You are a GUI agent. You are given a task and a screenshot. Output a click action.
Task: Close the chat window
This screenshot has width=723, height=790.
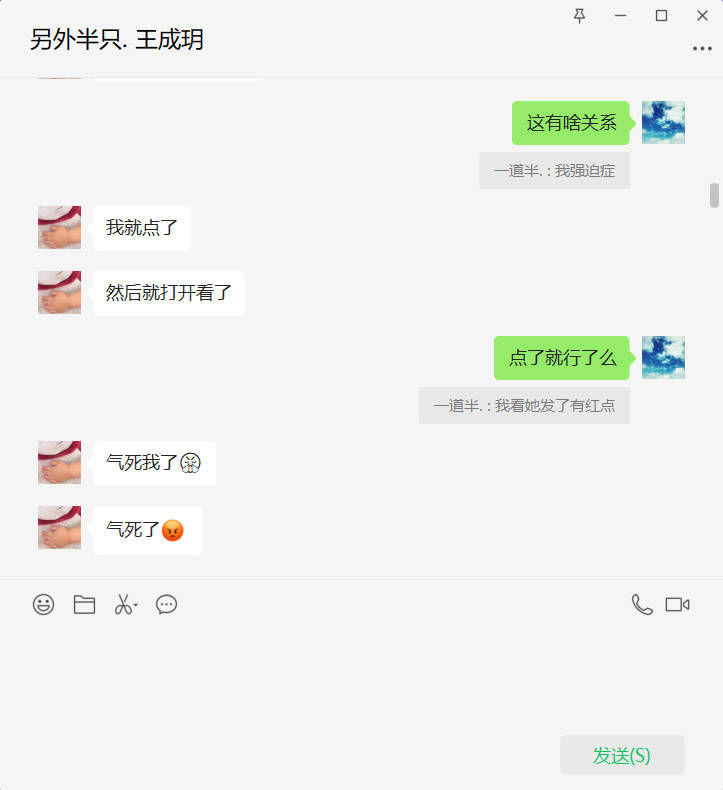(702, 15)
